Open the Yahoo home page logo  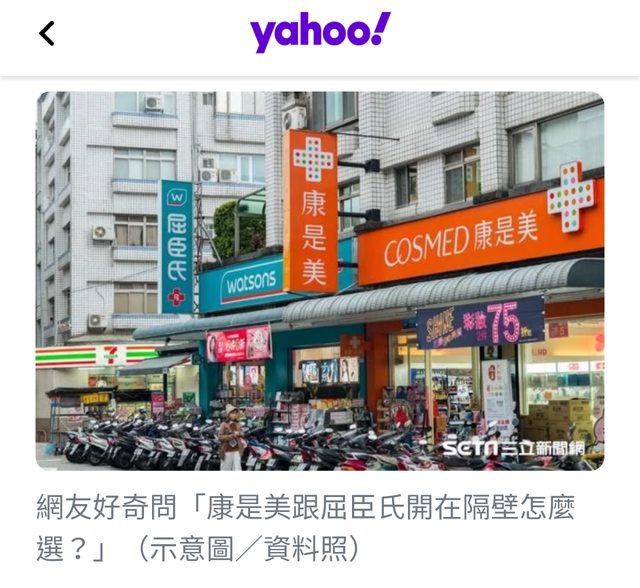[x=320, y=33]
